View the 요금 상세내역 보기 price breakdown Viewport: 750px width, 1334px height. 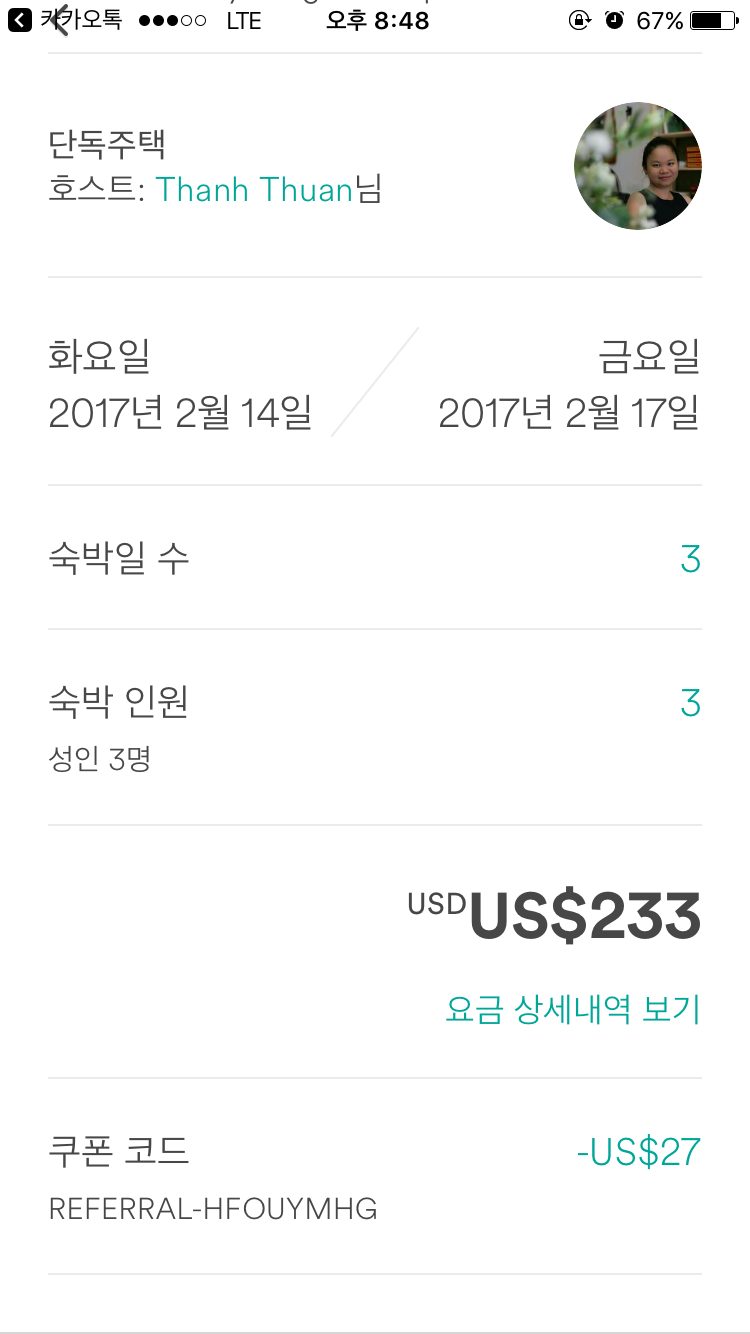pyautogui.click(x=572, y=1009)
